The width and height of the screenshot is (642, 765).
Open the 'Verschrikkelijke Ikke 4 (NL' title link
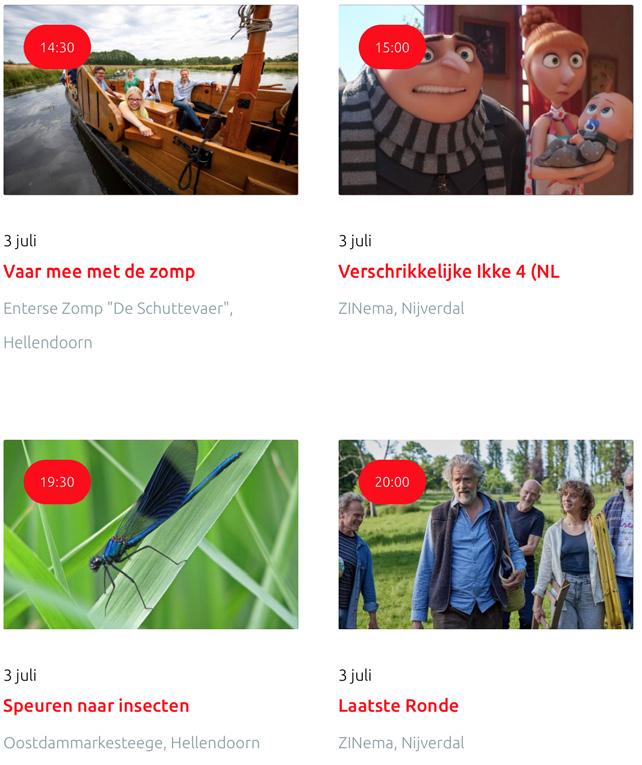click(449, 272)
